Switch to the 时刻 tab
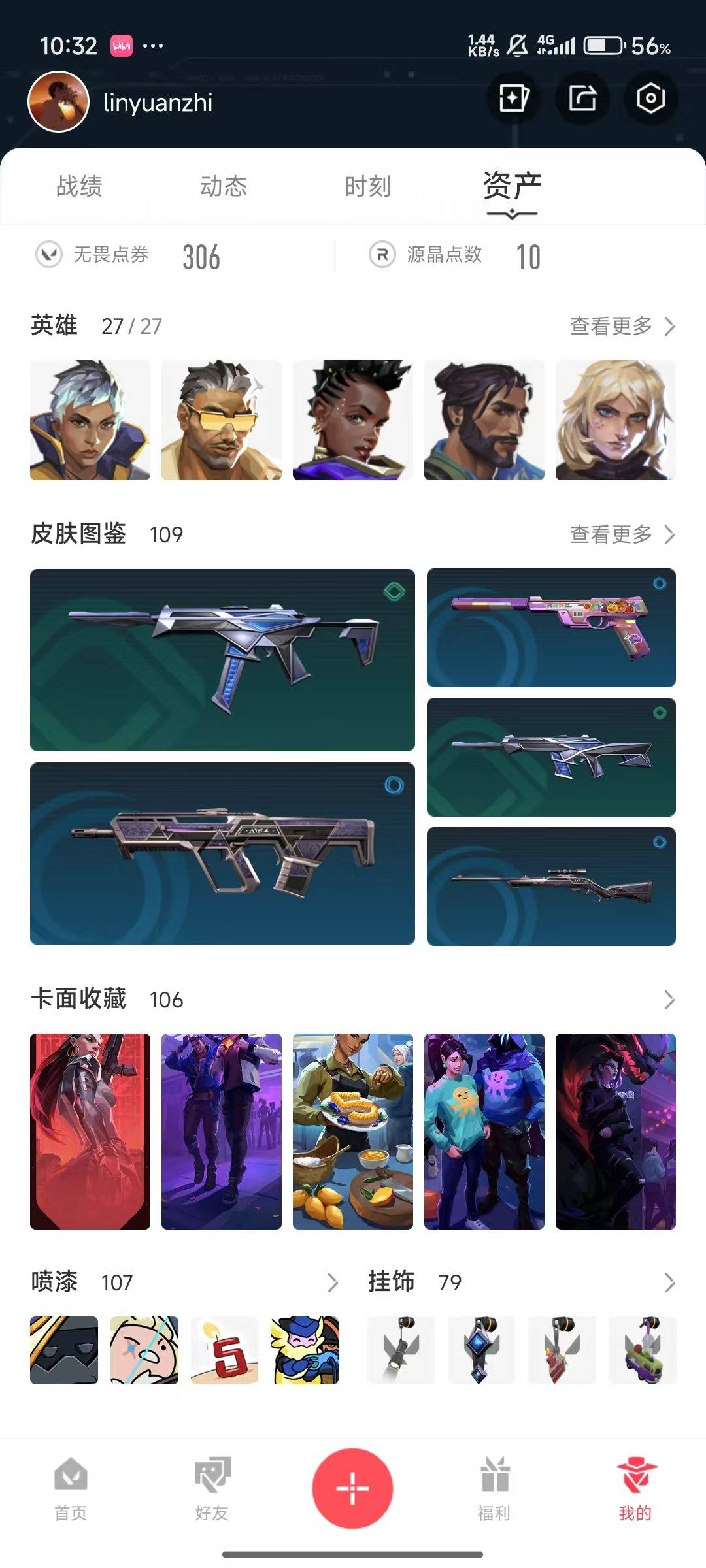Screen dimensions: 706x1568 [367, 187]
